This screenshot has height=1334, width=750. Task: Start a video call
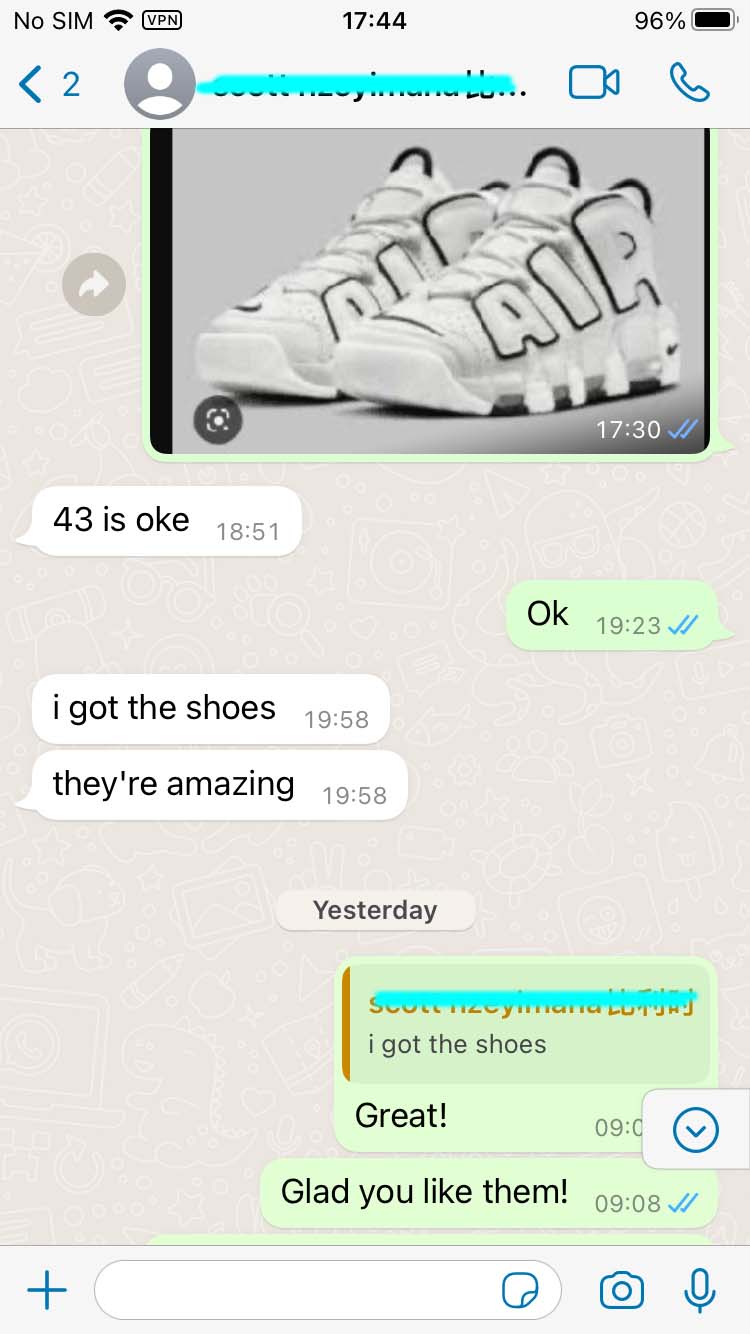pos(594,83)
